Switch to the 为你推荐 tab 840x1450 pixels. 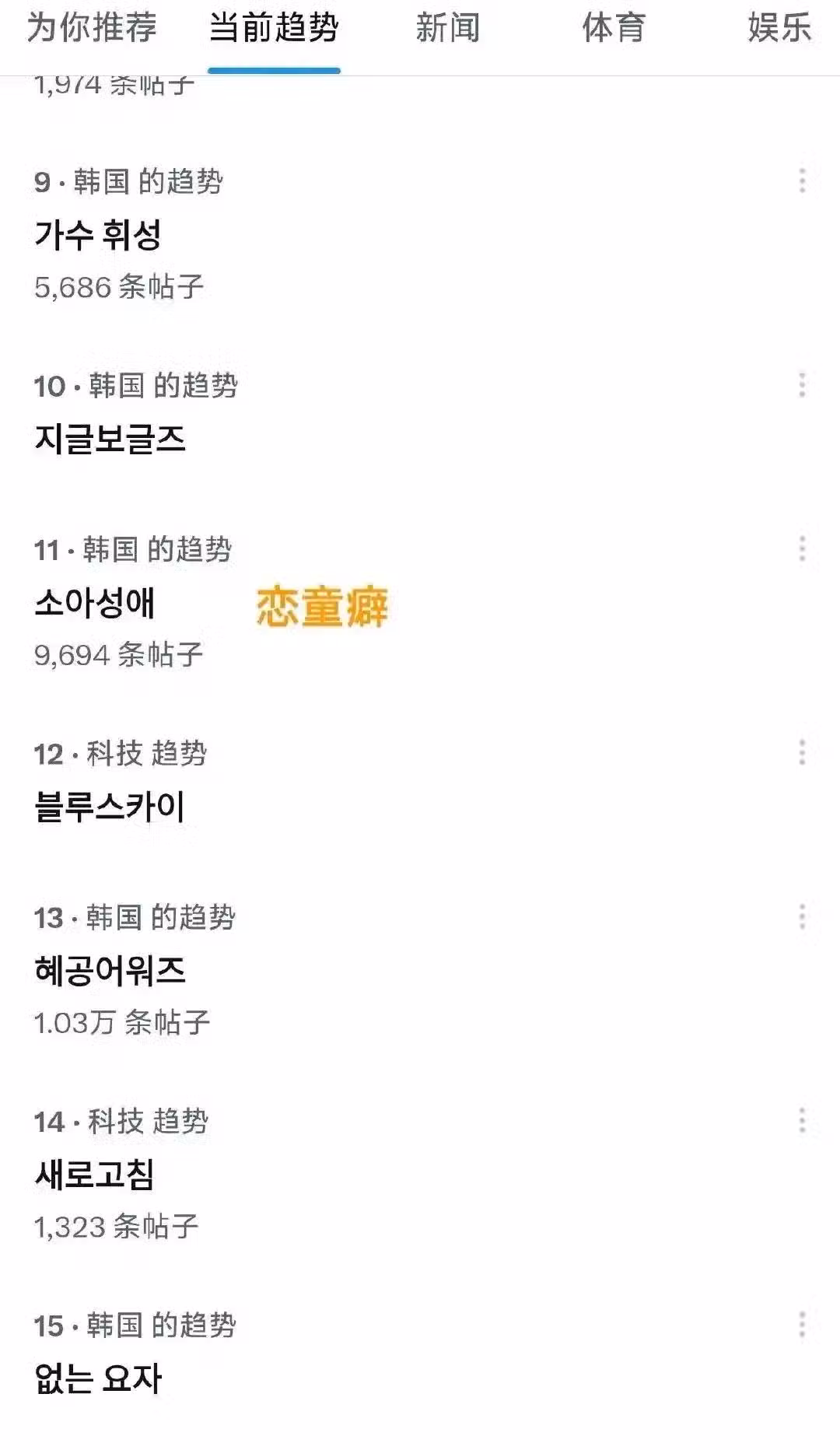(92, 29)
